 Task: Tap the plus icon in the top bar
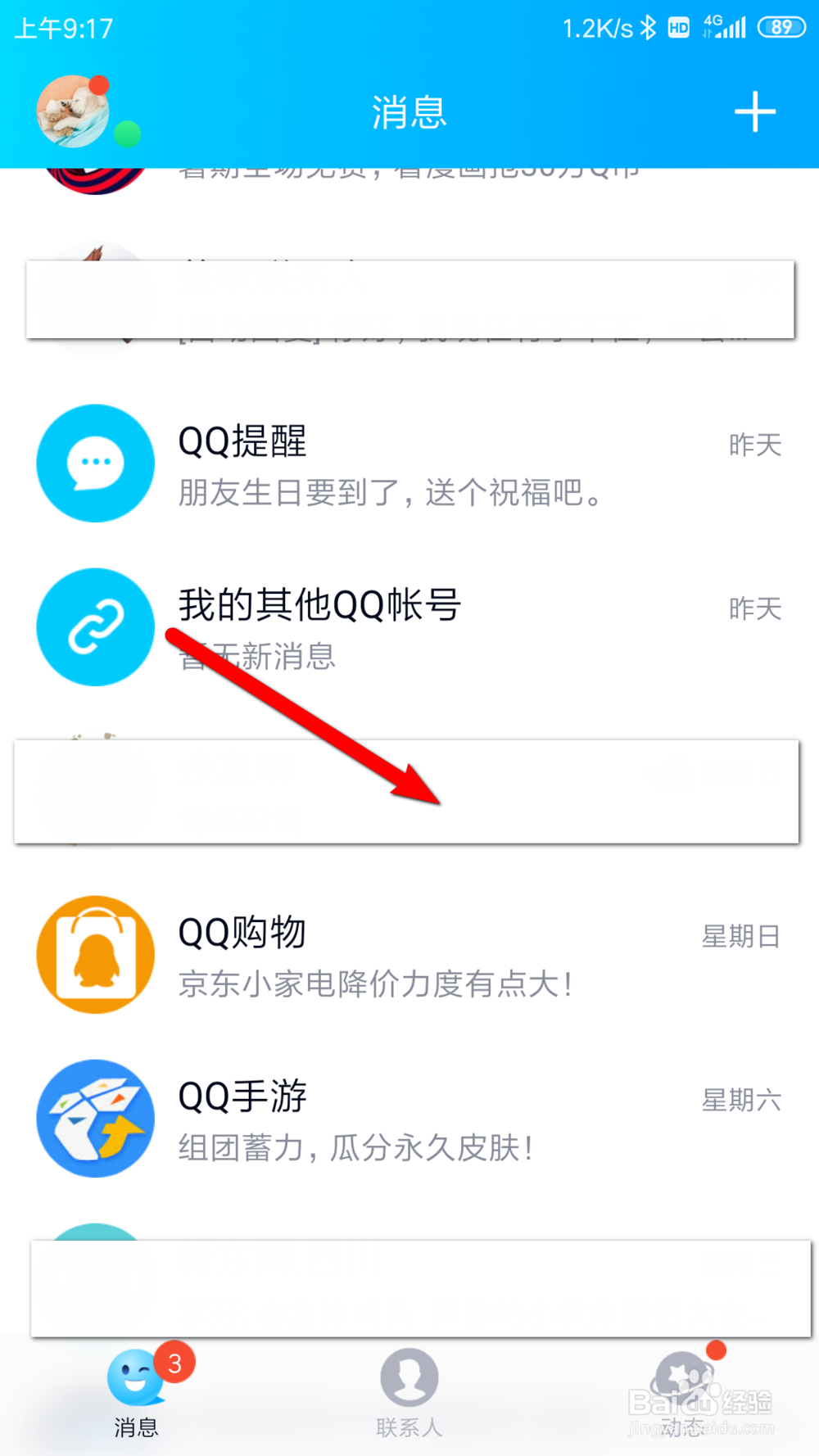pyautogui.click(x=755, y=111)
